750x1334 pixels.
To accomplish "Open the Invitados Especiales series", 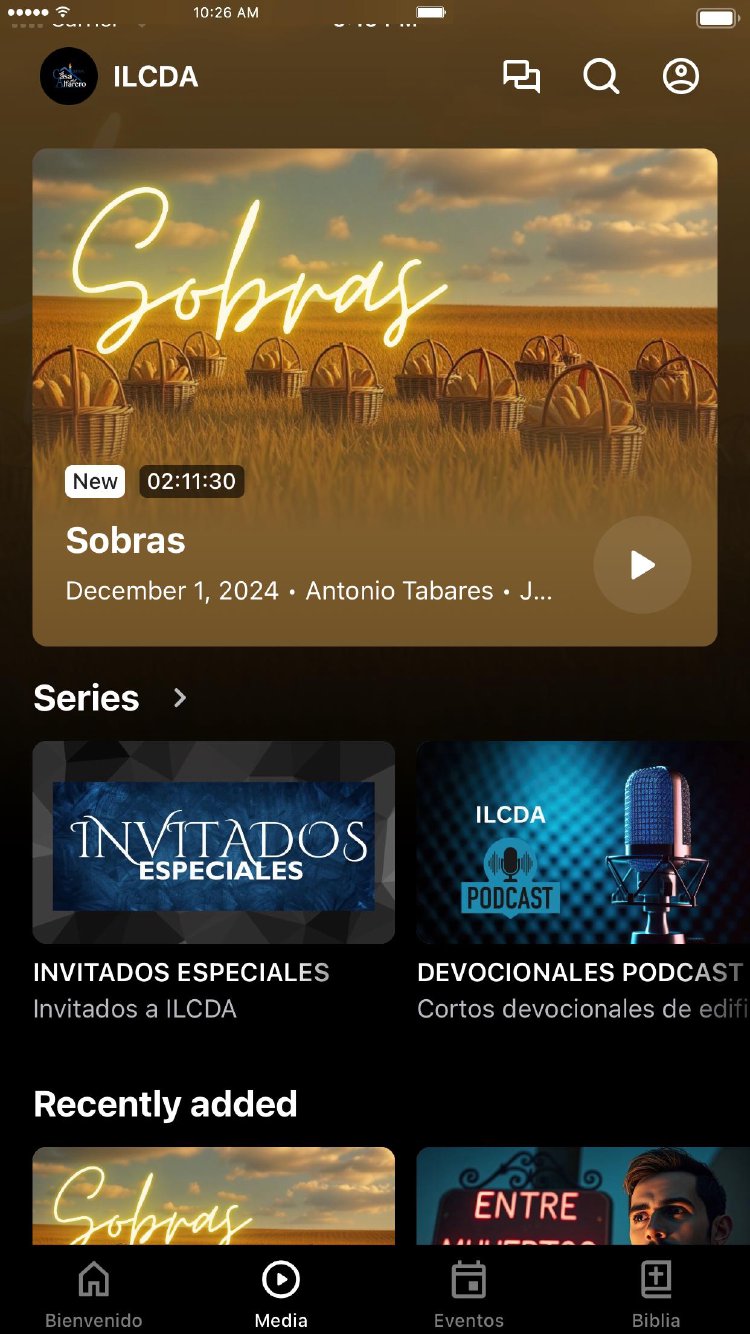I will pyautogui.click(x=214, y=843).
